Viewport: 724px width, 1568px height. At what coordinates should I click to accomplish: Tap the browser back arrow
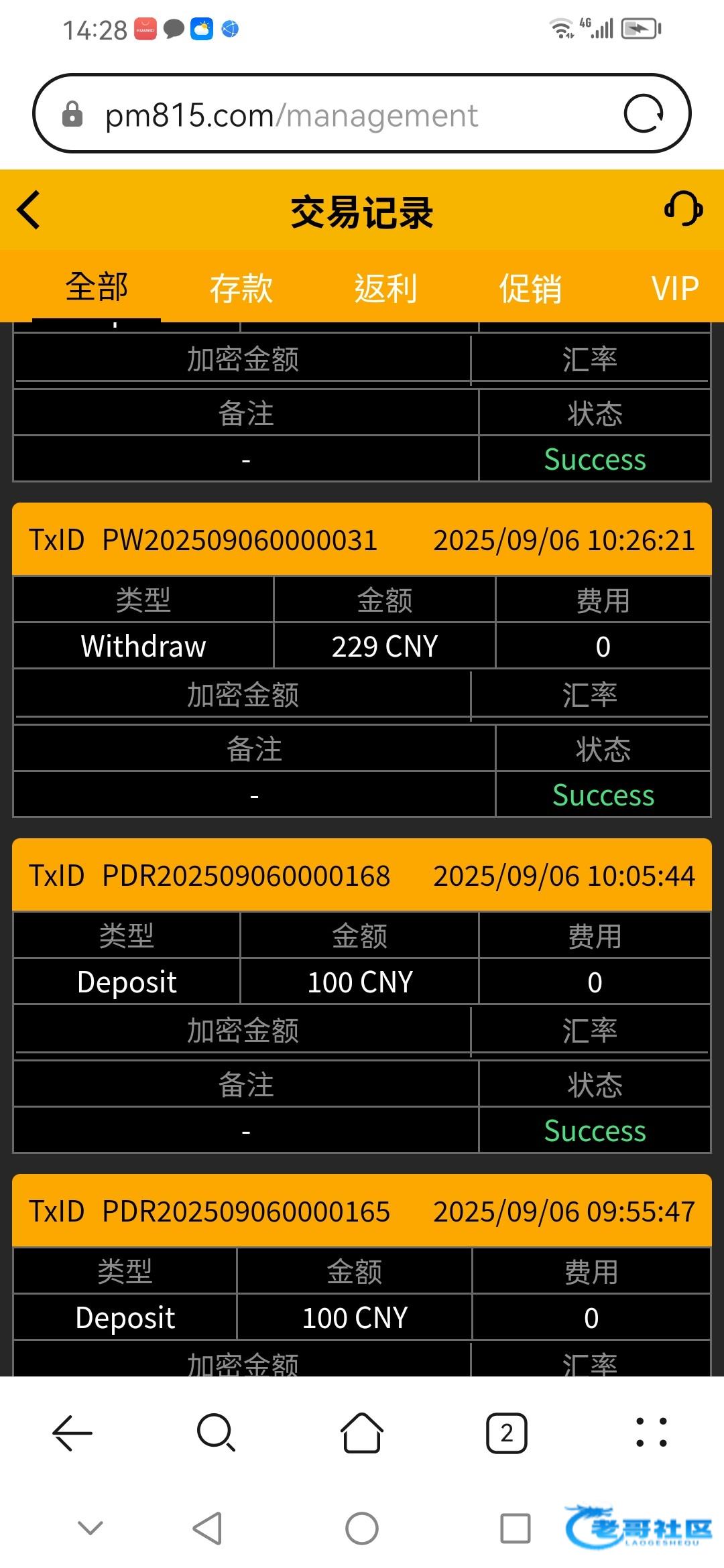pos(72,1433)
